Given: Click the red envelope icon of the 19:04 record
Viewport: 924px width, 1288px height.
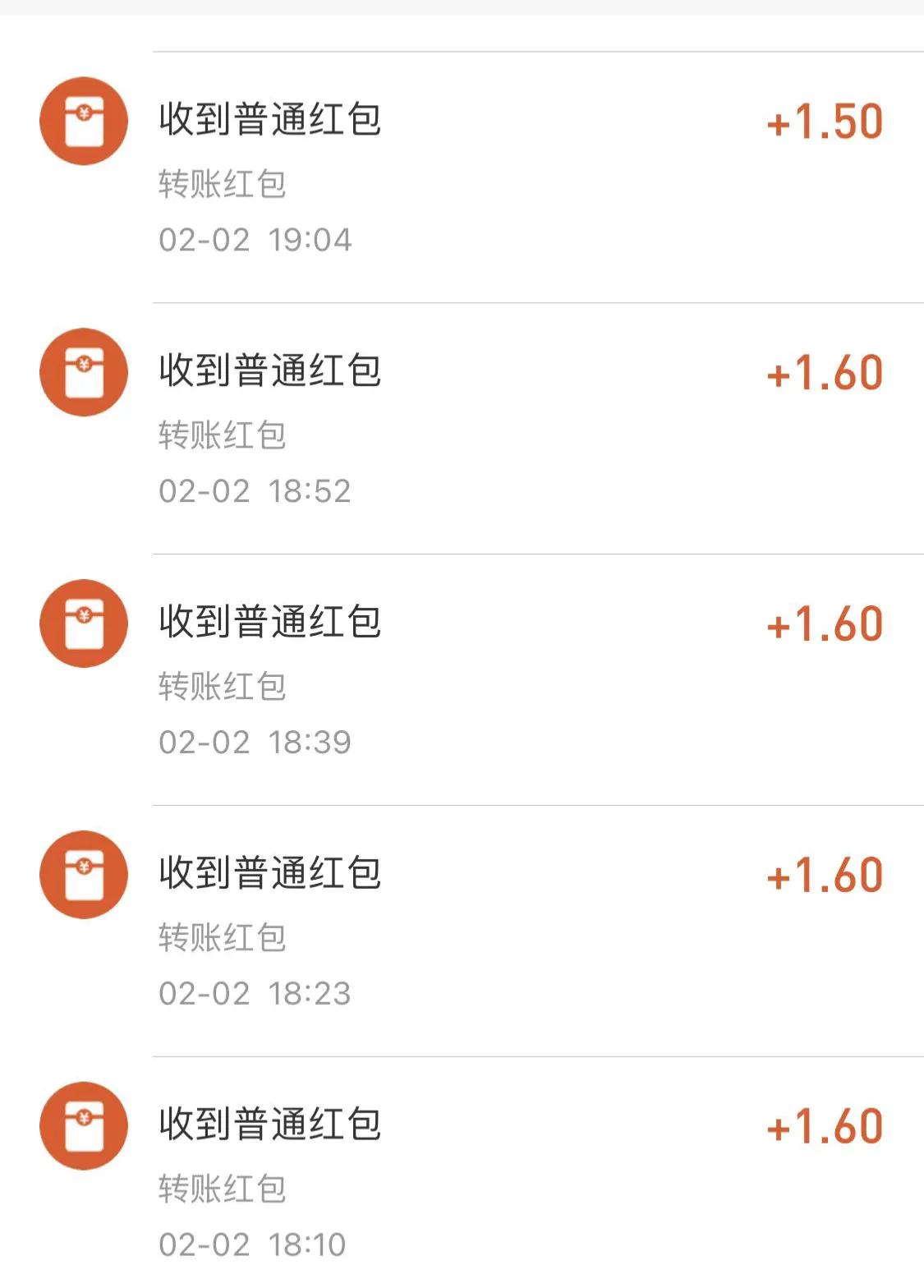Looking at the screenshot, I should [x=83, y=120].
